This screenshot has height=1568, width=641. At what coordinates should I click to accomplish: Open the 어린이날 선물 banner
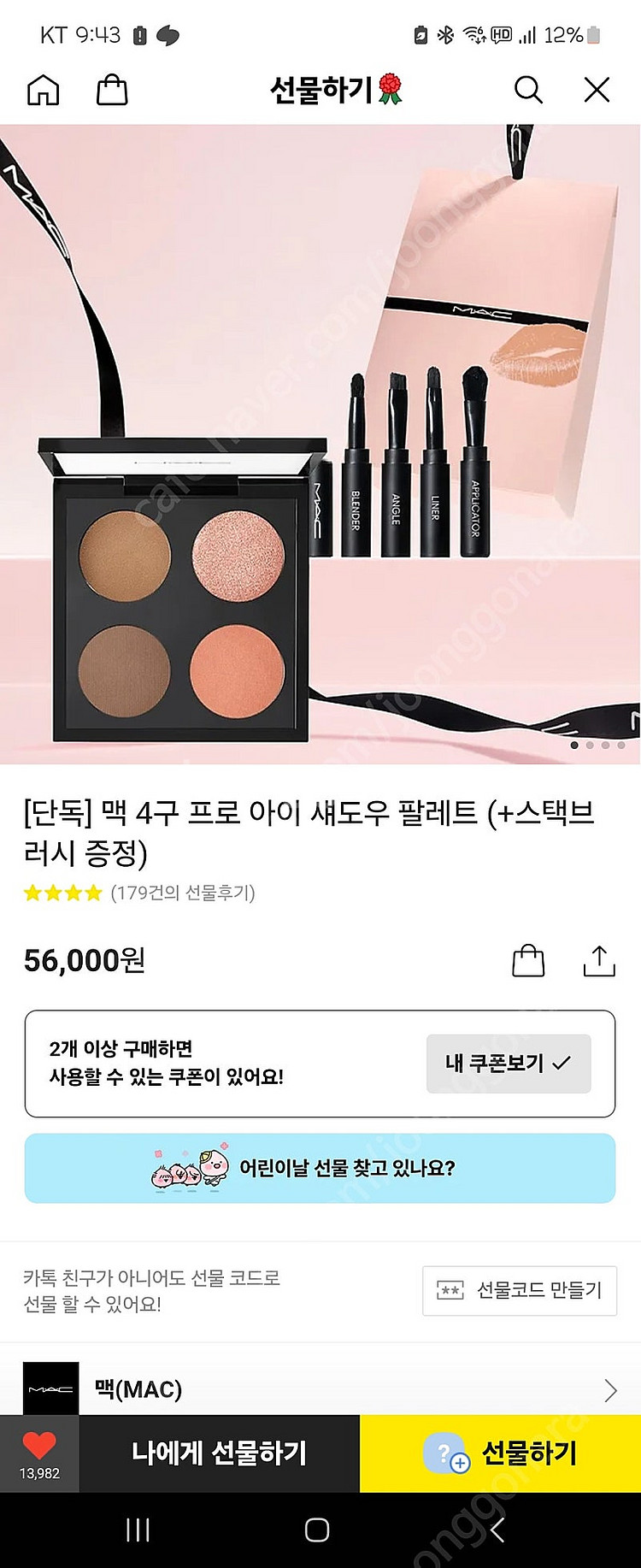click(x=320, y=1168)
